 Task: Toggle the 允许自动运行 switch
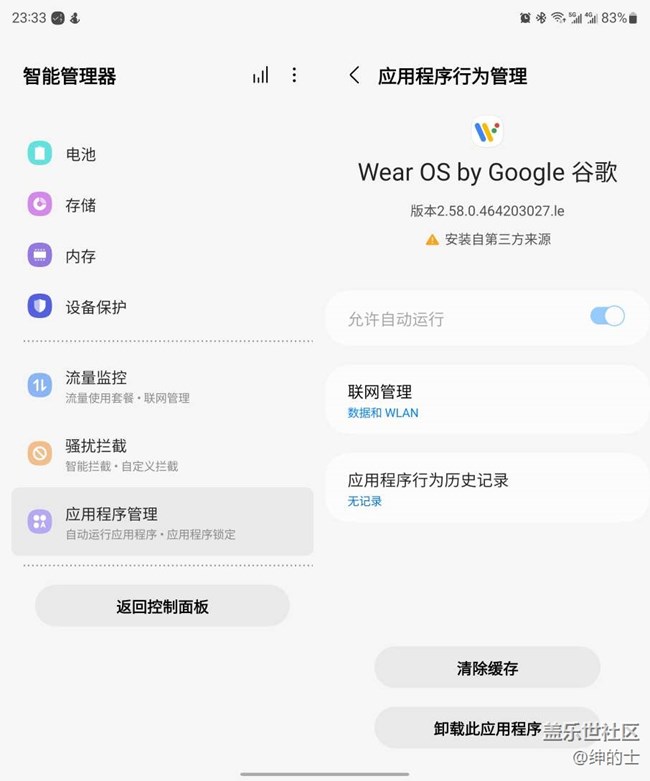(607, 317)
